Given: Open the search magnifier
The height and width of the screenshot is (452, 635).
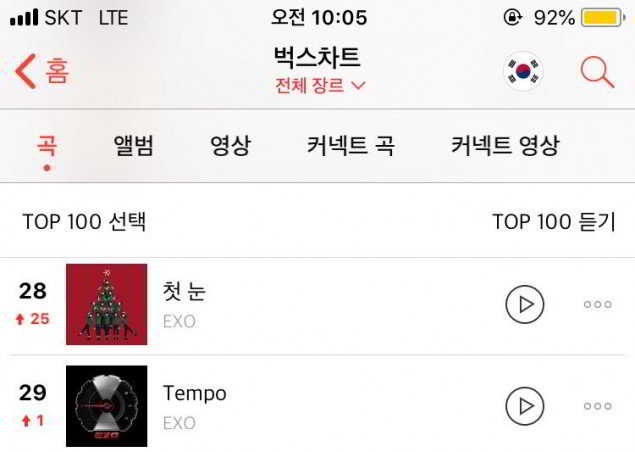Looking at the screenshot, I should pos(597,72).
